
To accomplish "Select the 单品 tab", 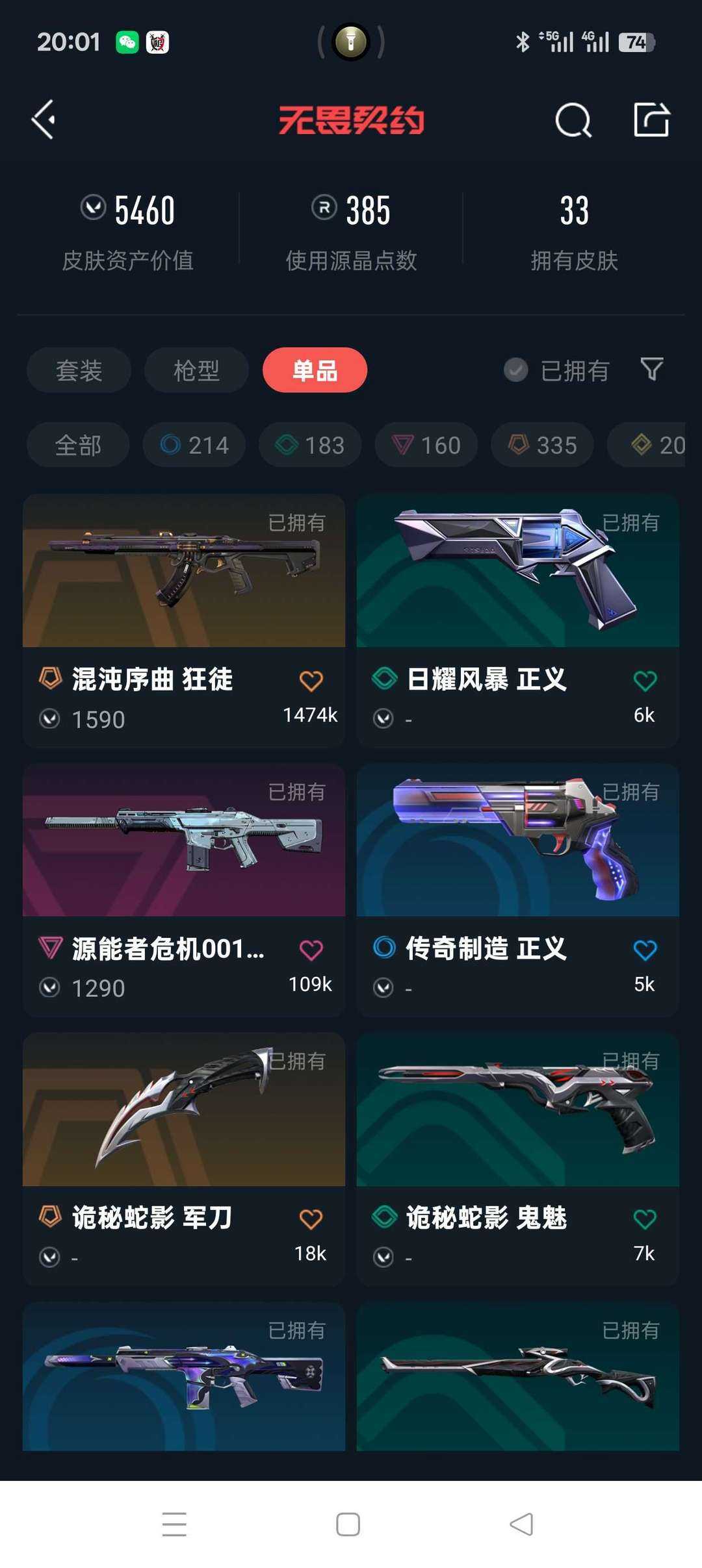I will (315, 370).
